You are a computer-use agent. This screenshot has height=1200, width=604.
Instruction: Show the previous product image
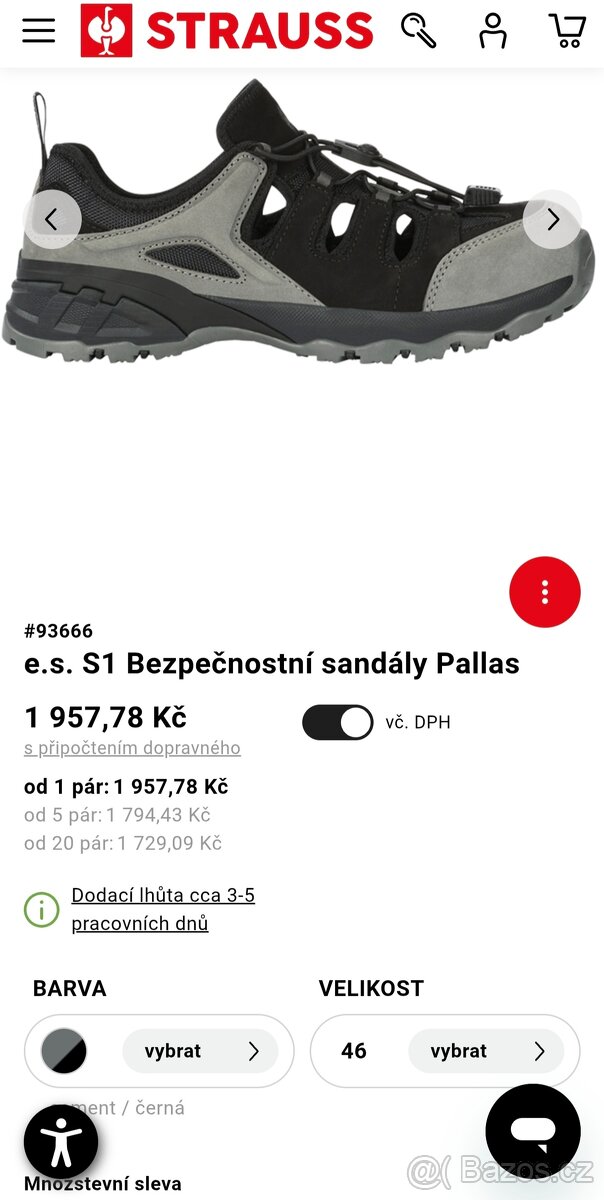pos(52,219)
